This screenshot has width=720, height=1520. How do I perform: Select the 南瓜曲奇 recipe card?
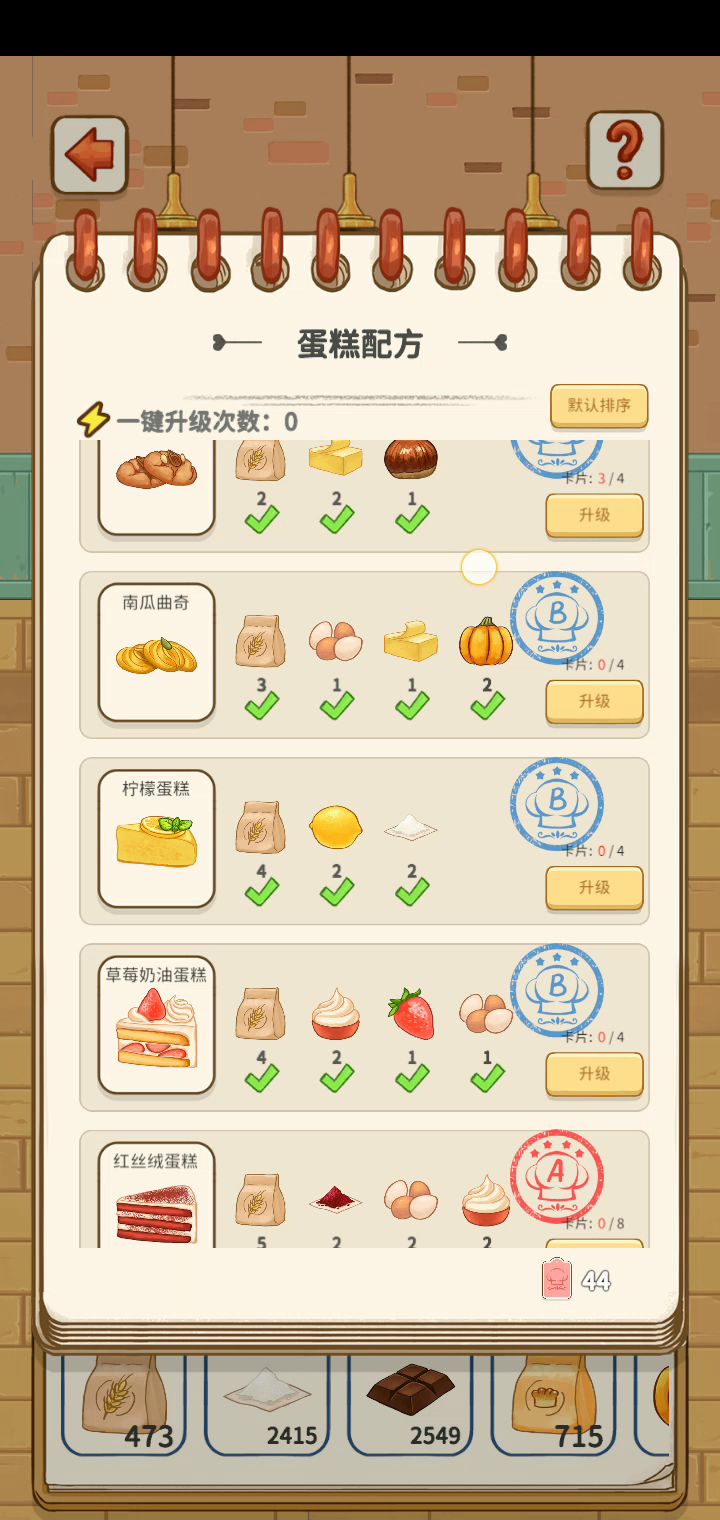[x=157, y=652]
